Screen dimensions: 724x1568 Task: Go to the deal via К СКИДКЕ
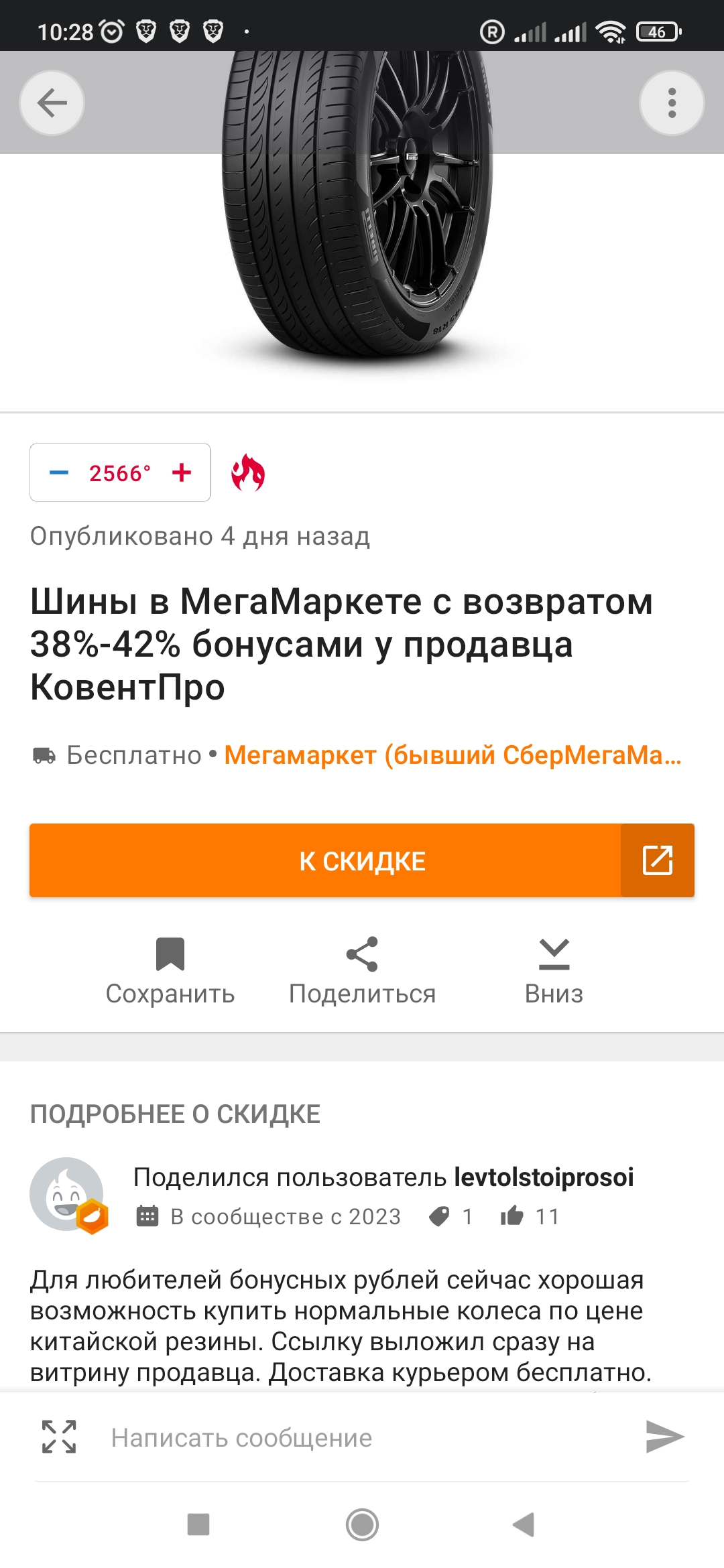(362, 860)
